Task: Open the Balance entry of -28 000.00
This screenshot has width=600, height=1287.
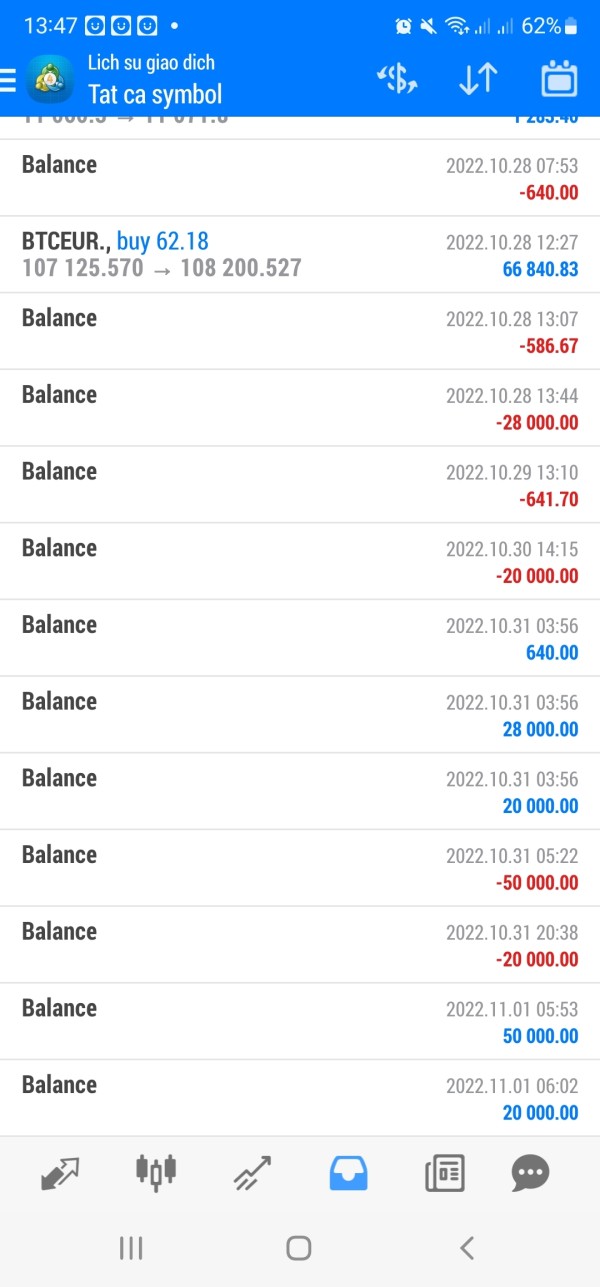Action: [x=300, y=408]
